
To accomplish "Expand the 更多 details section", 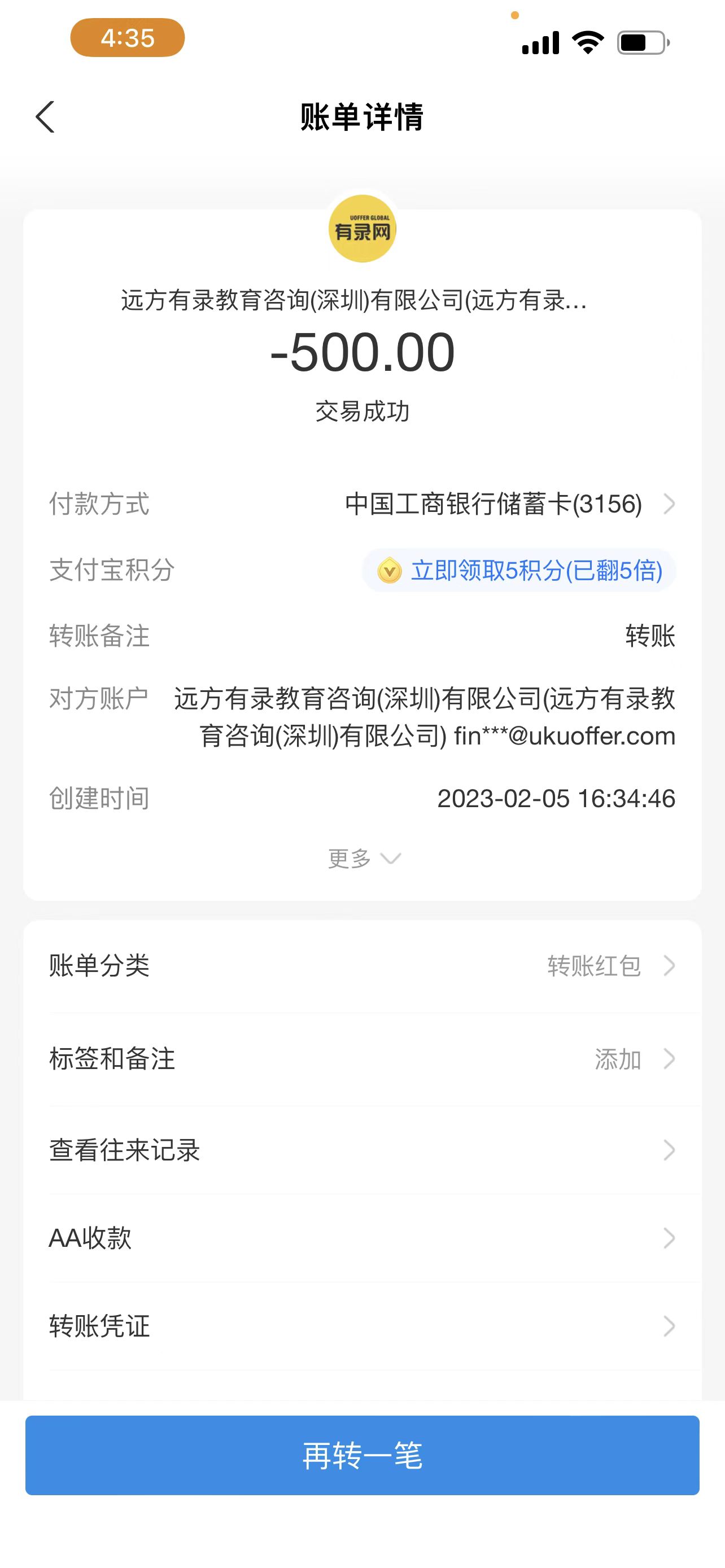I will click(x=364, y=859).
